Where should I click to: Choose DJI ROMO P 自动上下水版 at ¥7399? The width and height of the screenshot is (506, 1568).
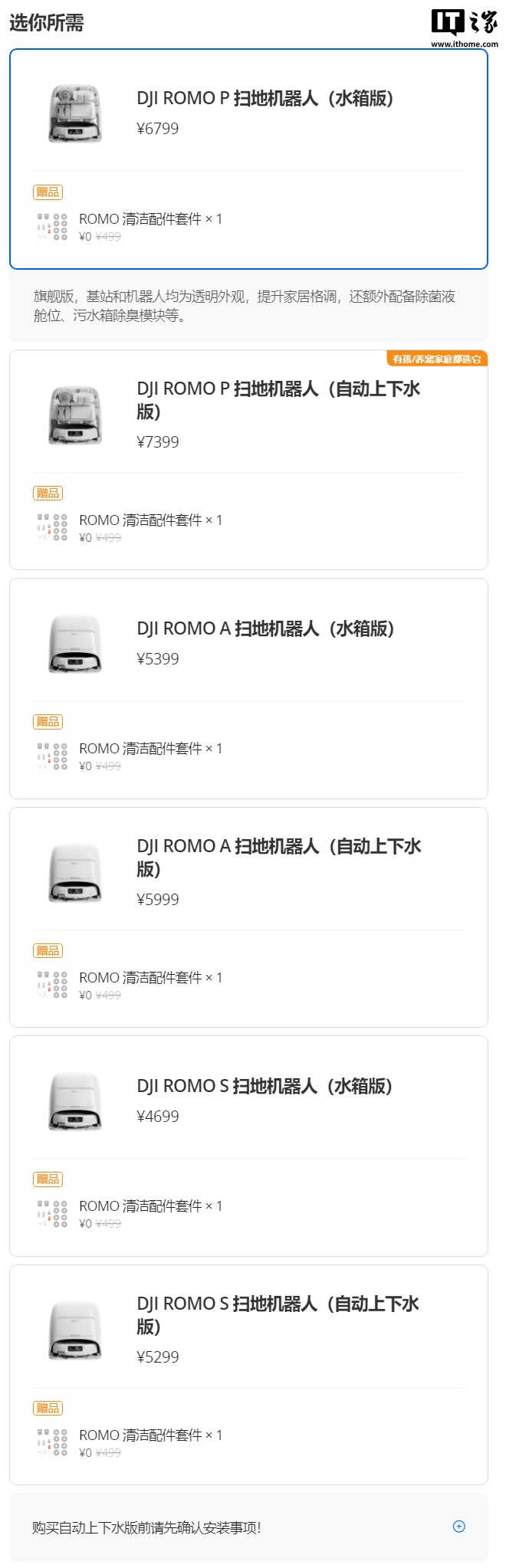point(248,460)
